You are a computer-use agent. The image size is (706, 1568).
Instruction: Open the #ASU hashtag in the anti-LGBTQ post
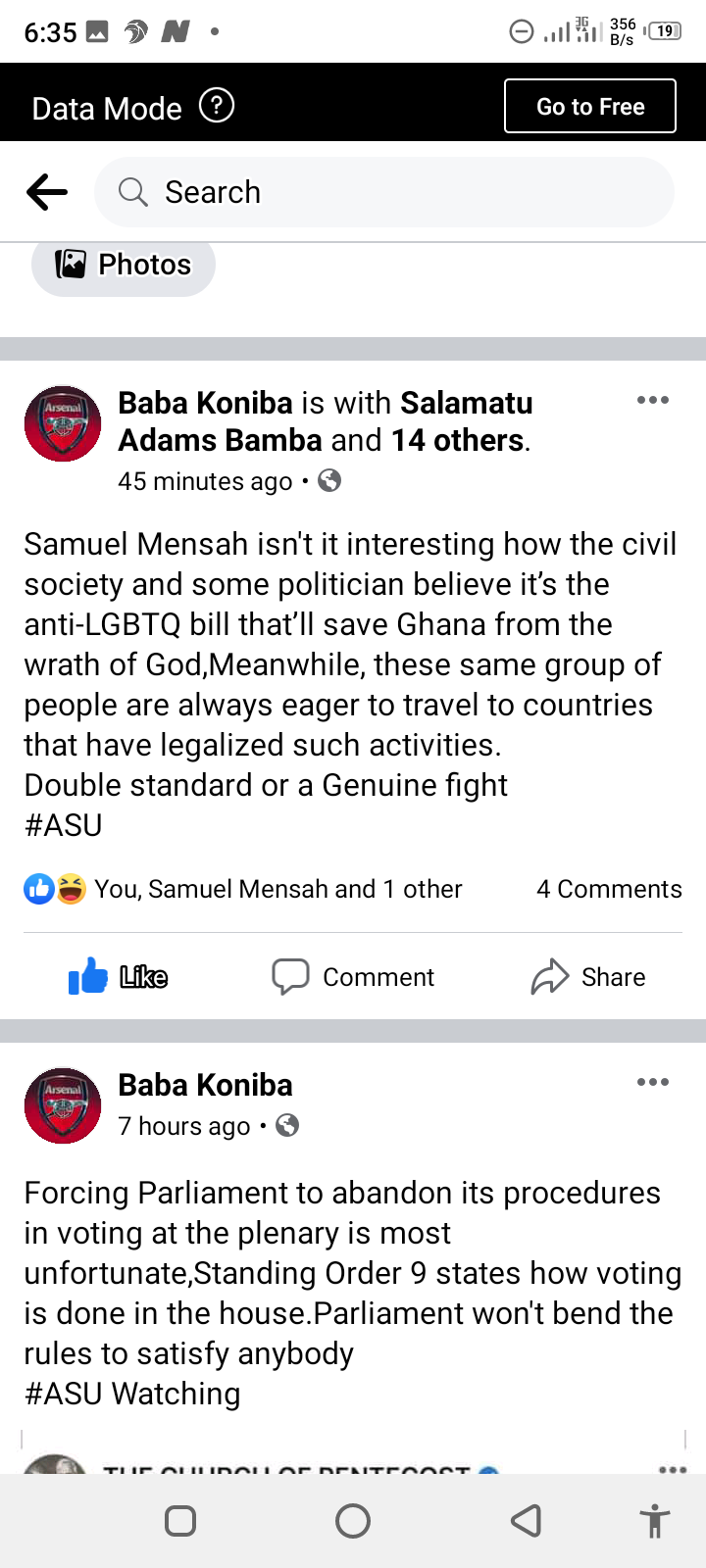64,825
